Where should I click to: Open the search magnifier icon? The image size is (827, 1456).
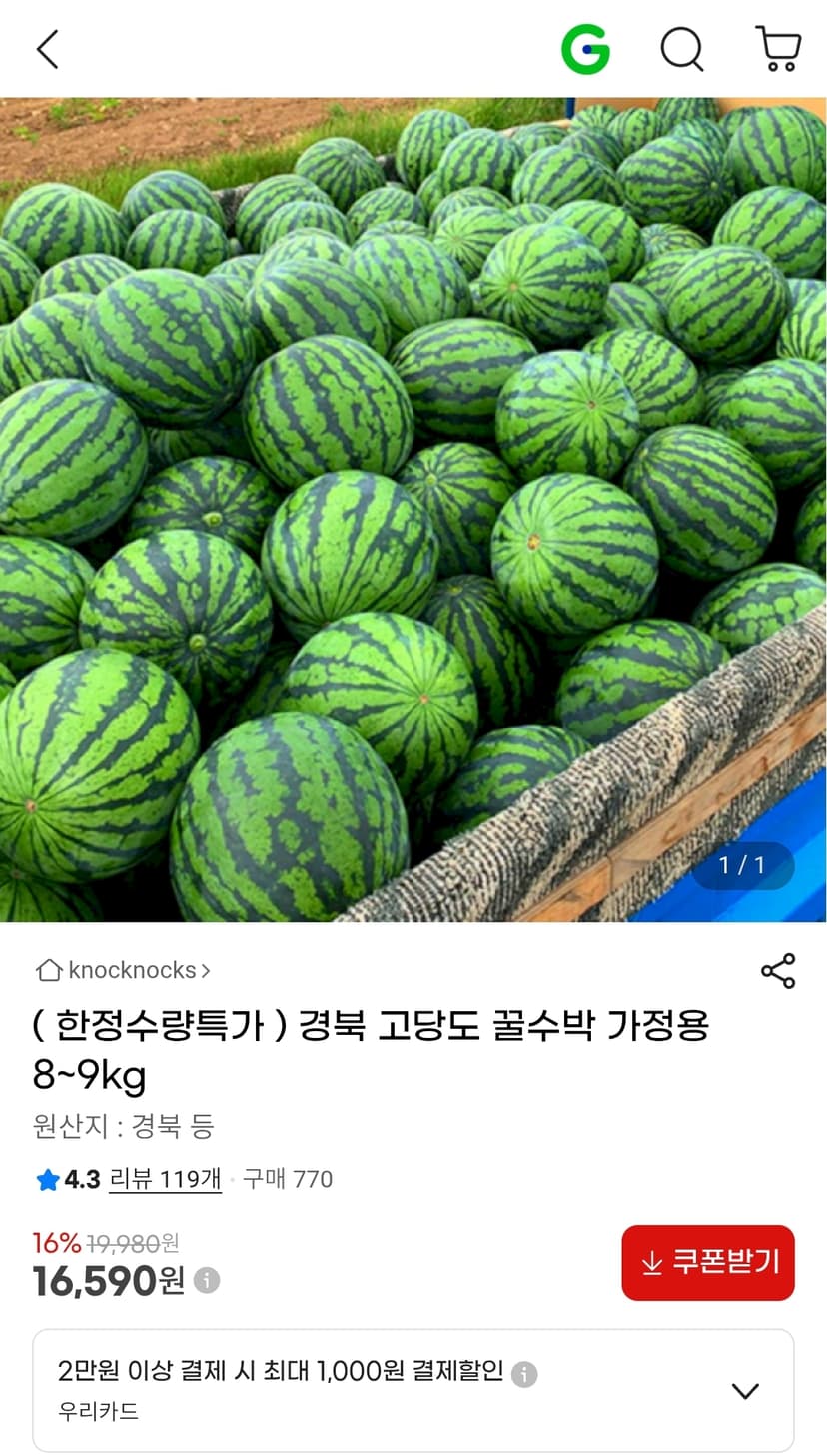[682, 49]
